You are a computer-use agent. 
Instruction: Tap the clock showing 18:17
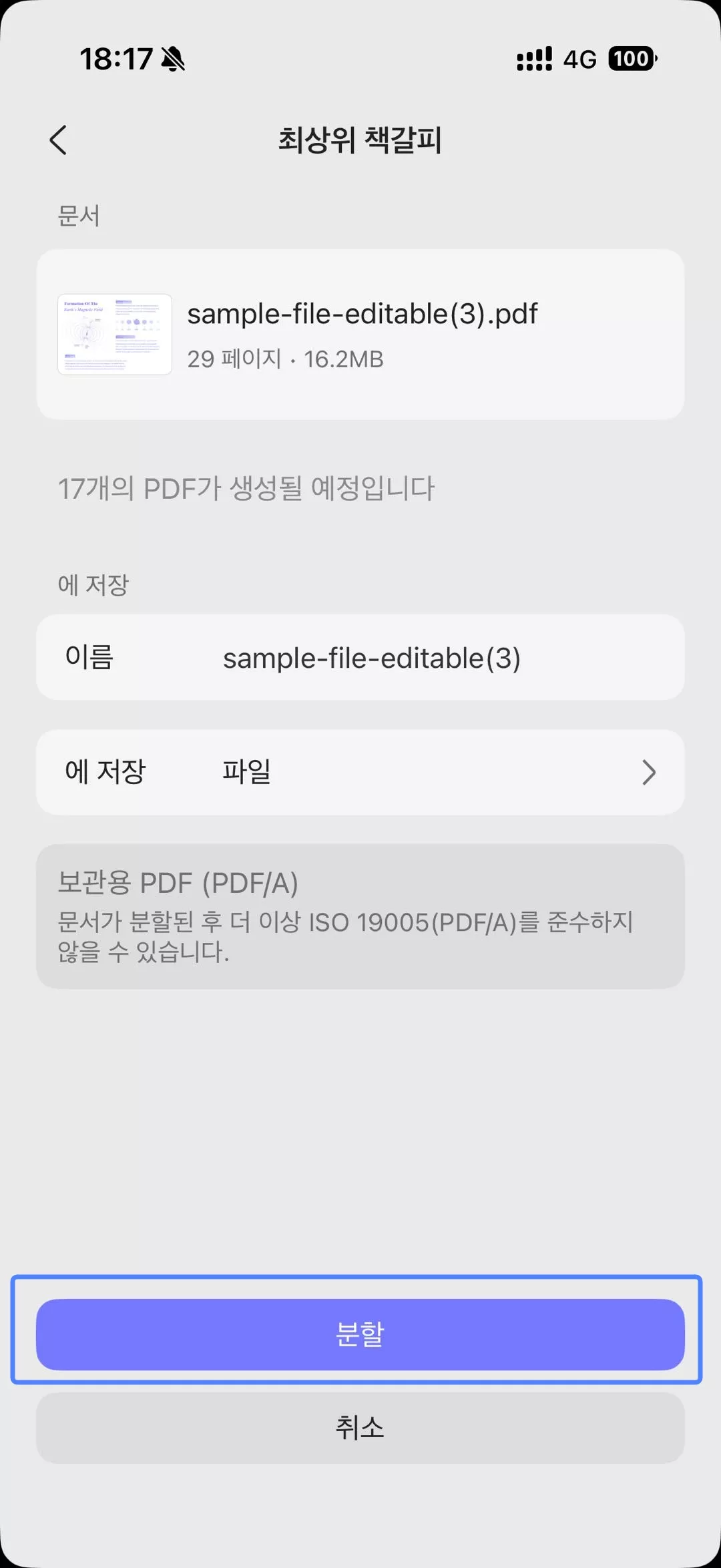tap(117, 59)
